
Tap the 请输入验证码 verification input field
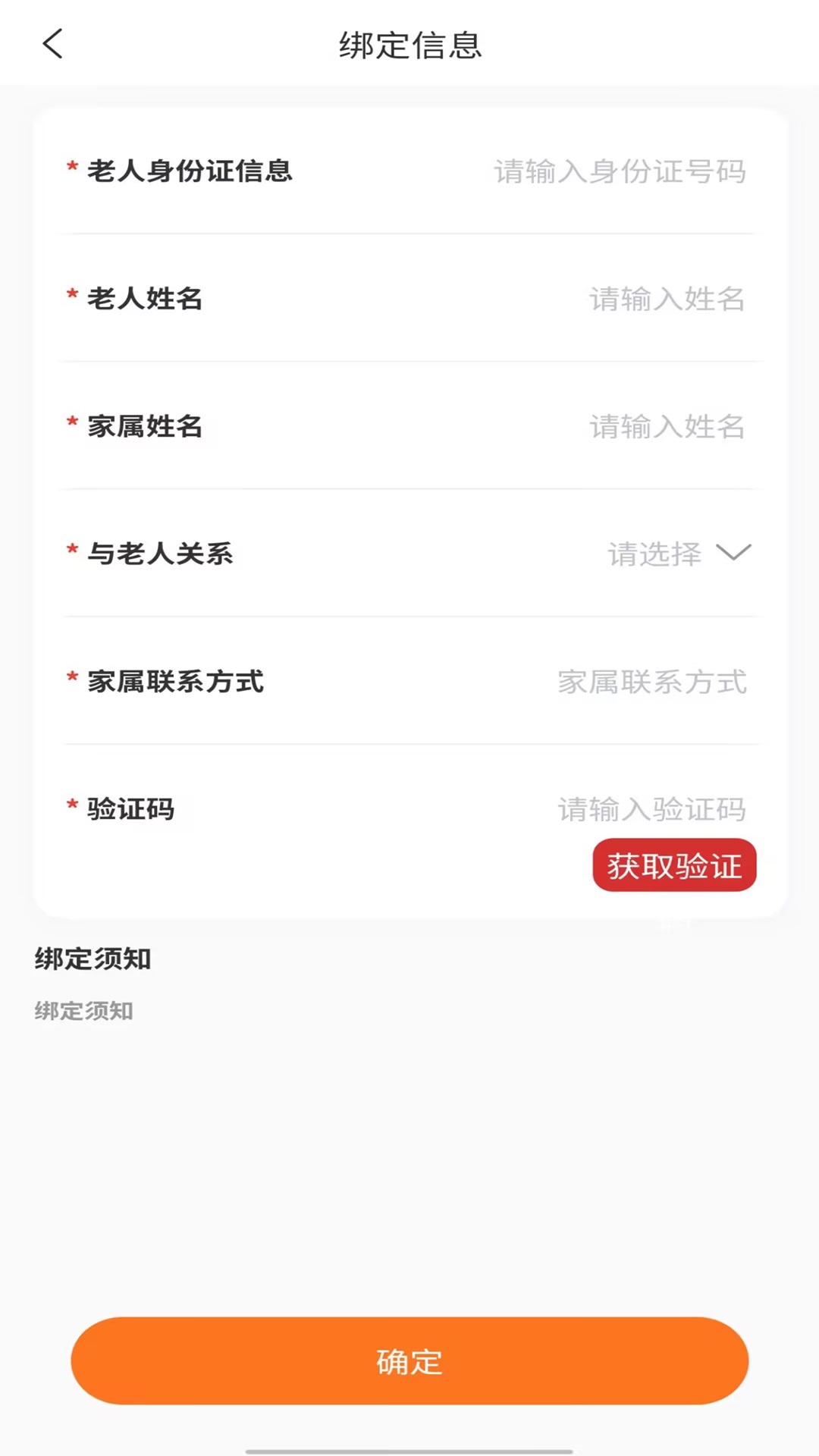654,810
